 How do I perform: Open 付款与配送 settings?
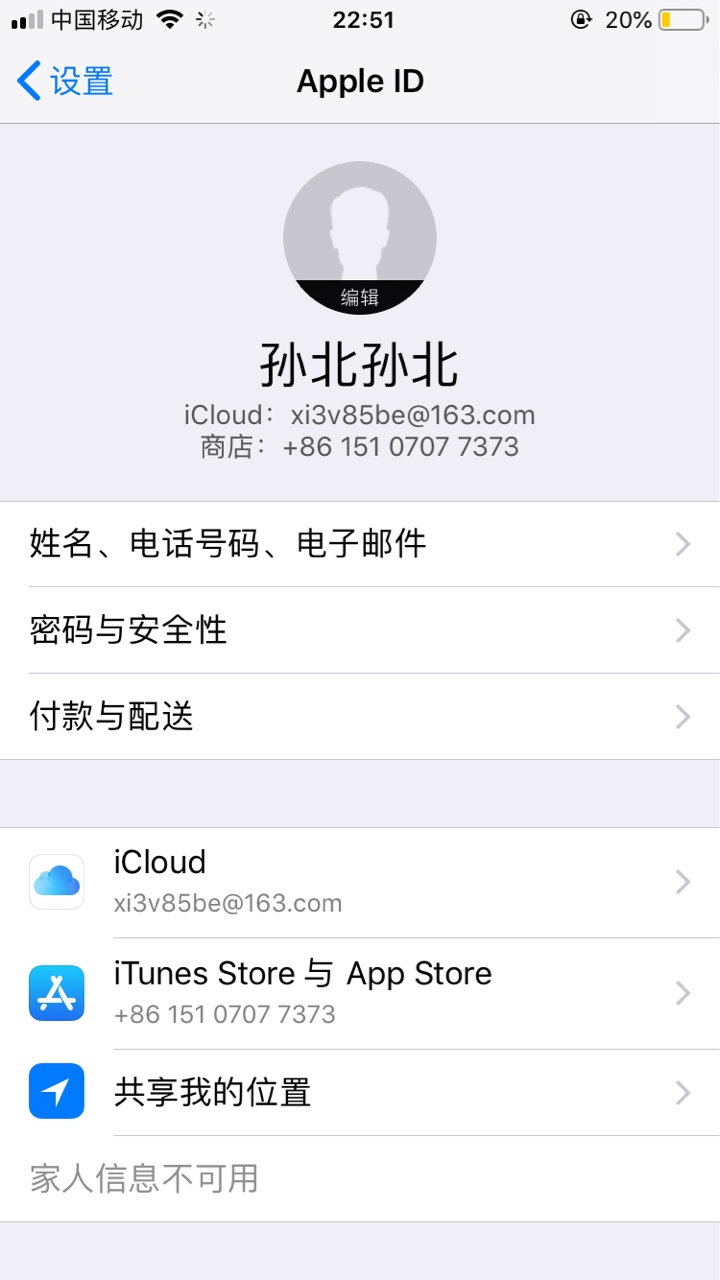coord(360,716)
